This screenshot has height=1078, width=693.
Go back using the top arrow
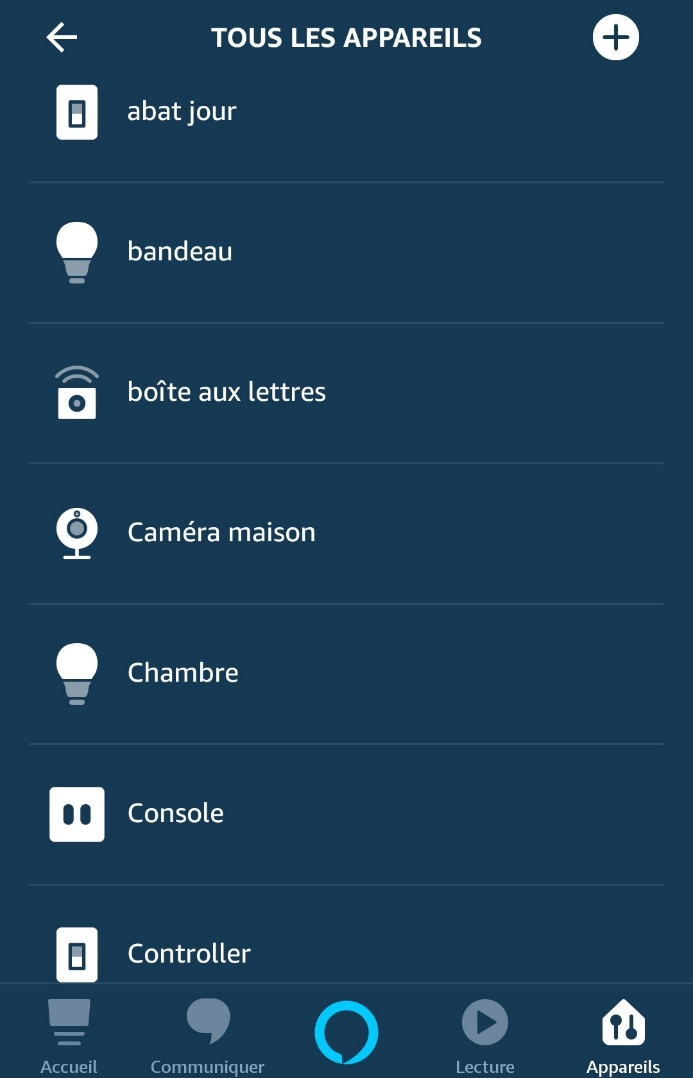pos(62,38)
